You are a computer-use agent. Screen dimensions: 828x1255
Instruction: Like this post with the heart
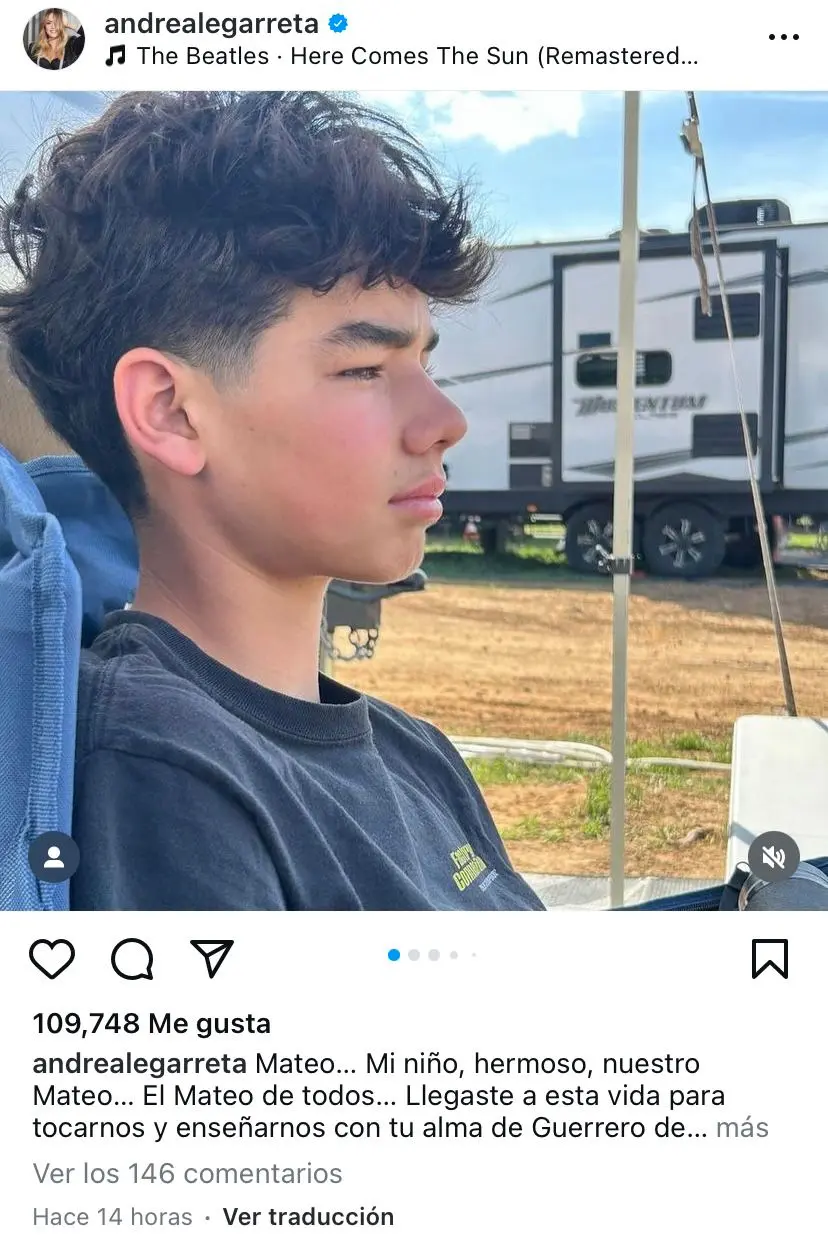[52, 959]
